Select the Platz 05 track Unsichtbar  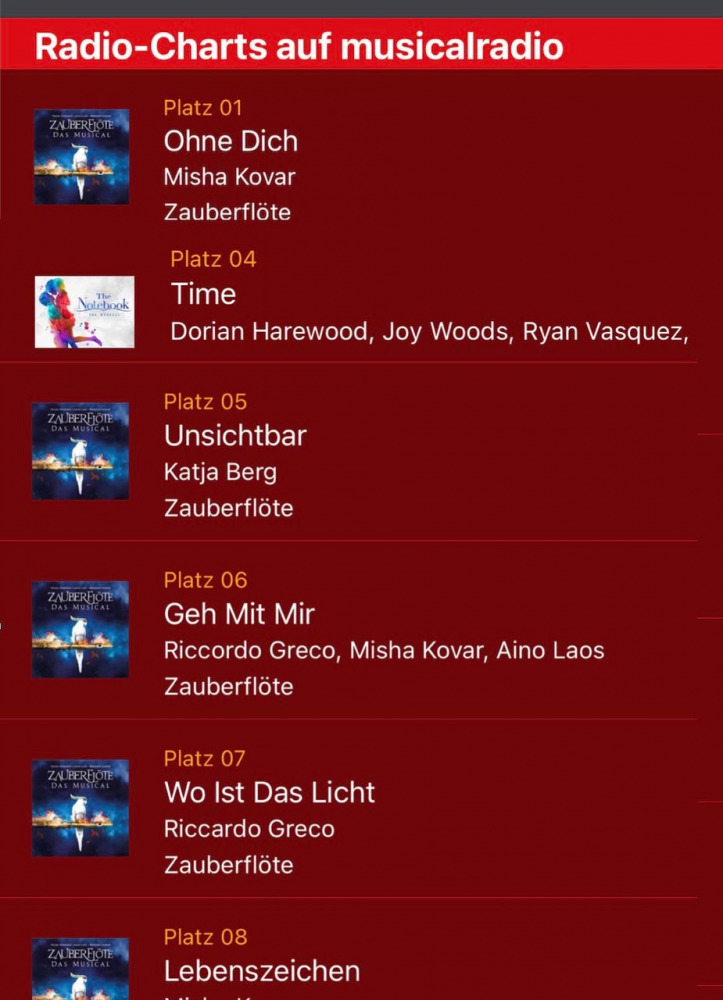235,437
